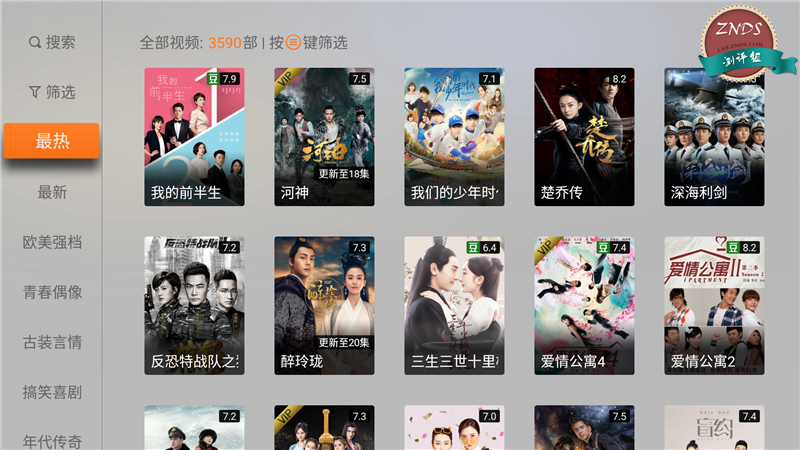Browse the 古装言情 category
Viewport: 800px width, 450px height.
[x=51, y=342]
